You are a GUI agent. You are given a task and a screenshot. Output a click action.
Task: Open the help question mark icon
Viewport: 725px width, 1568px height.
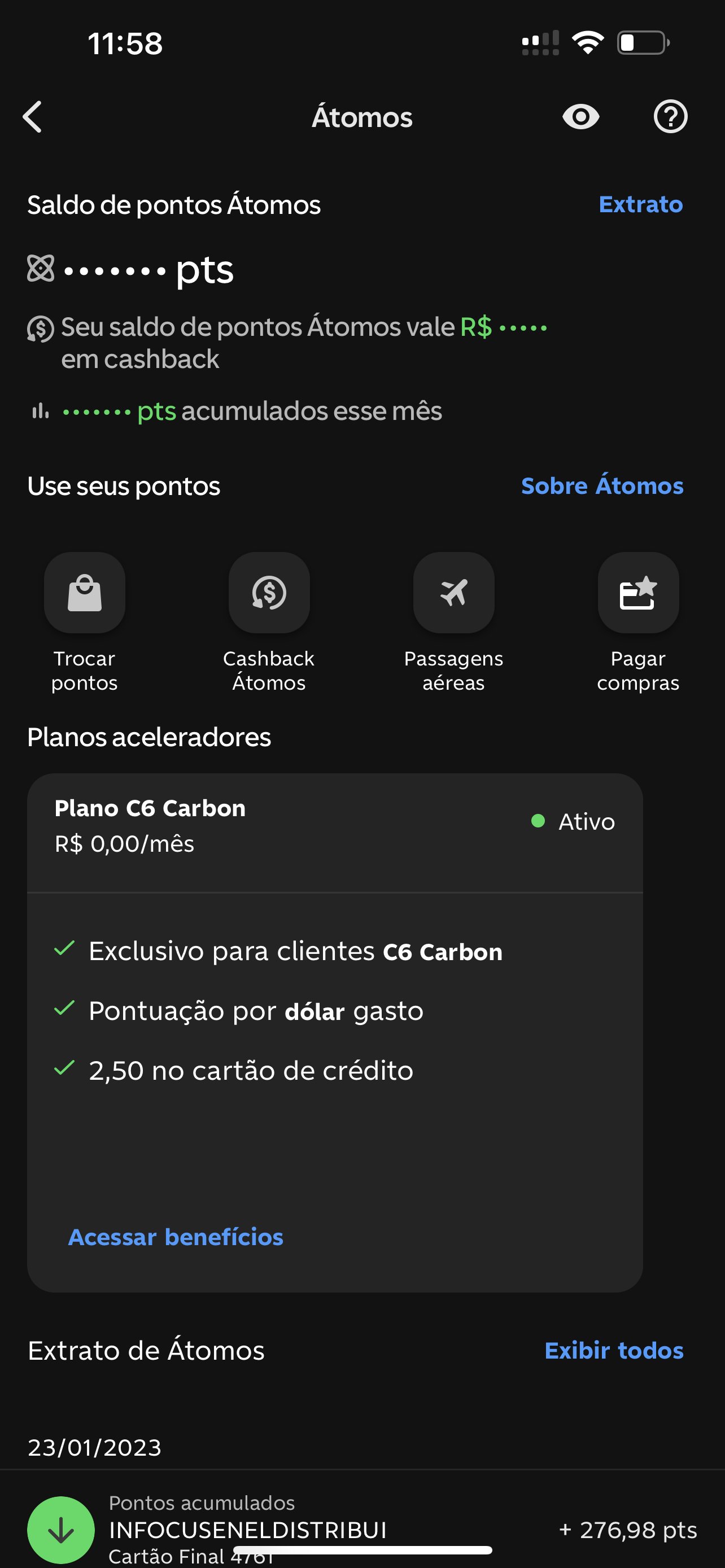pos(670,117)
